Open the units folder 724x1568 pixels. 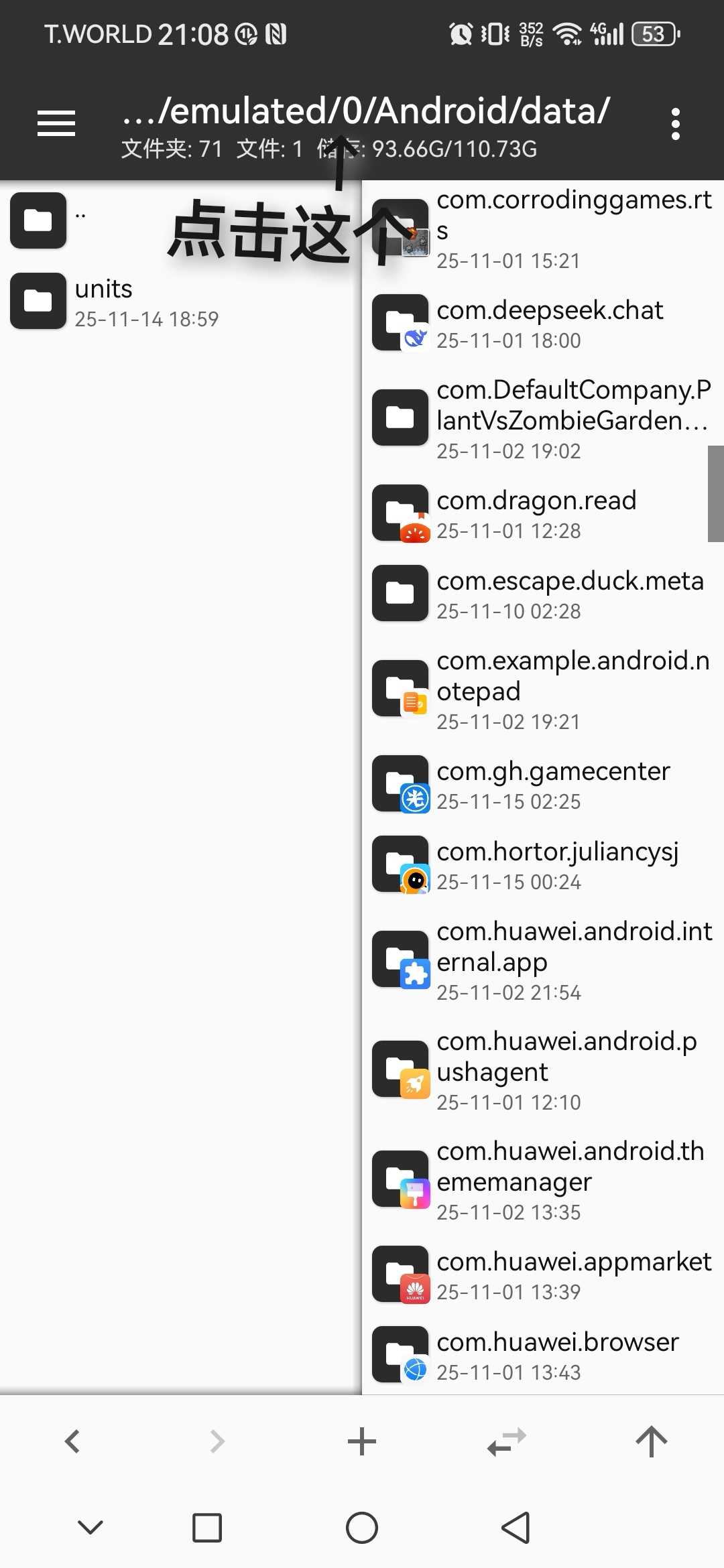104,302
